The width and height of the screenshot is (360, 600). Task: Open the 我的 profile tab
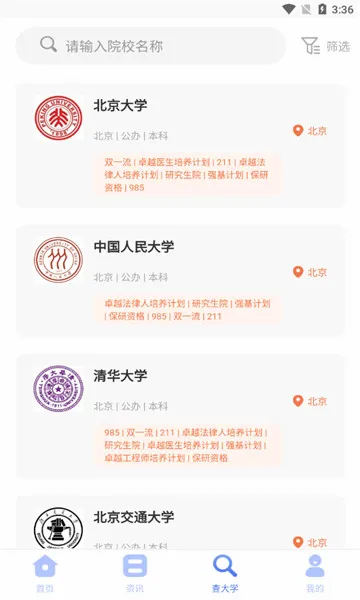click(x=315, y=574)
